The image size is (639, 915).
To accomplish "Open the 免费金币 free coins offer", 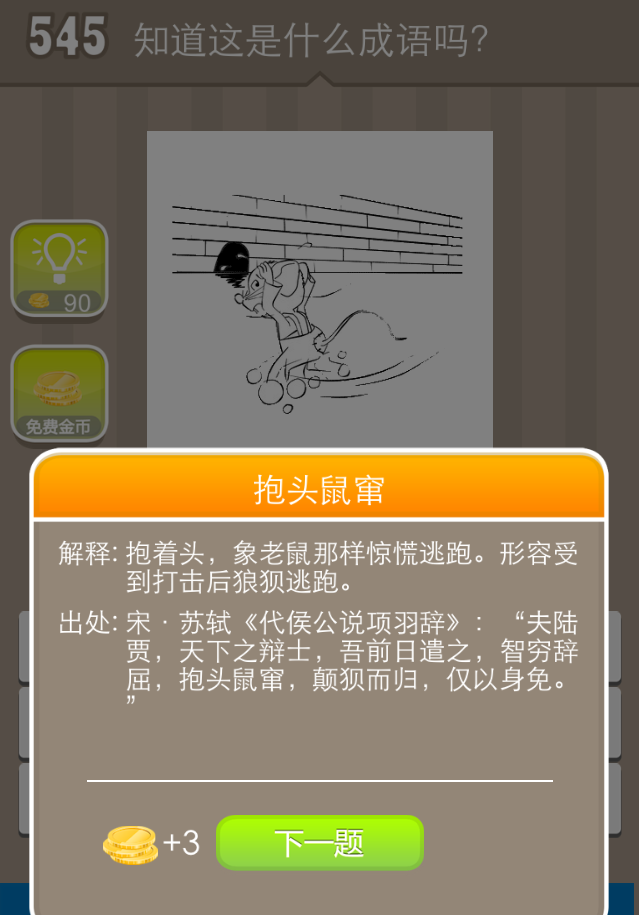I will pyautogui.click(x=59, y=394).
